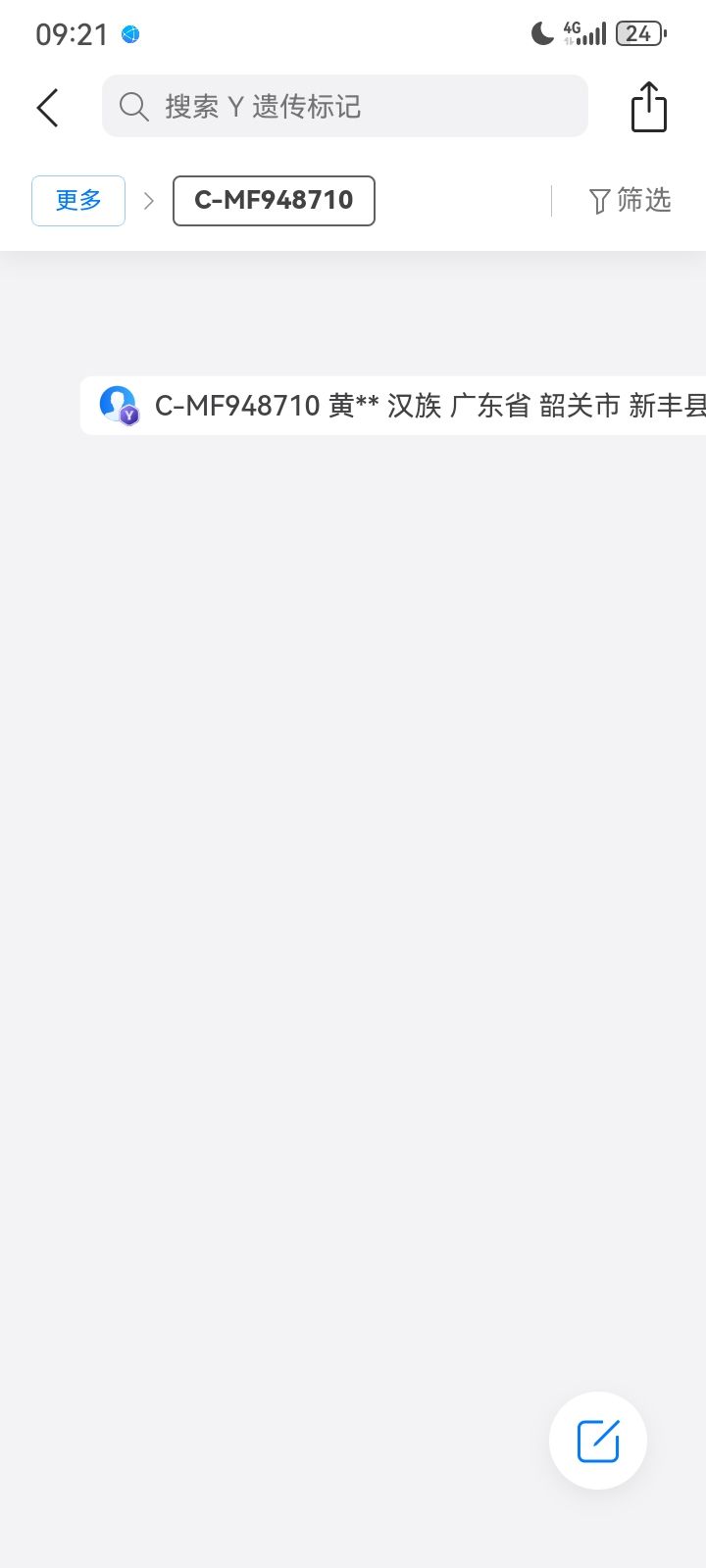Go back using the arrow icon
Viewport: 706px width, 1568px height.
pos(47,107)
